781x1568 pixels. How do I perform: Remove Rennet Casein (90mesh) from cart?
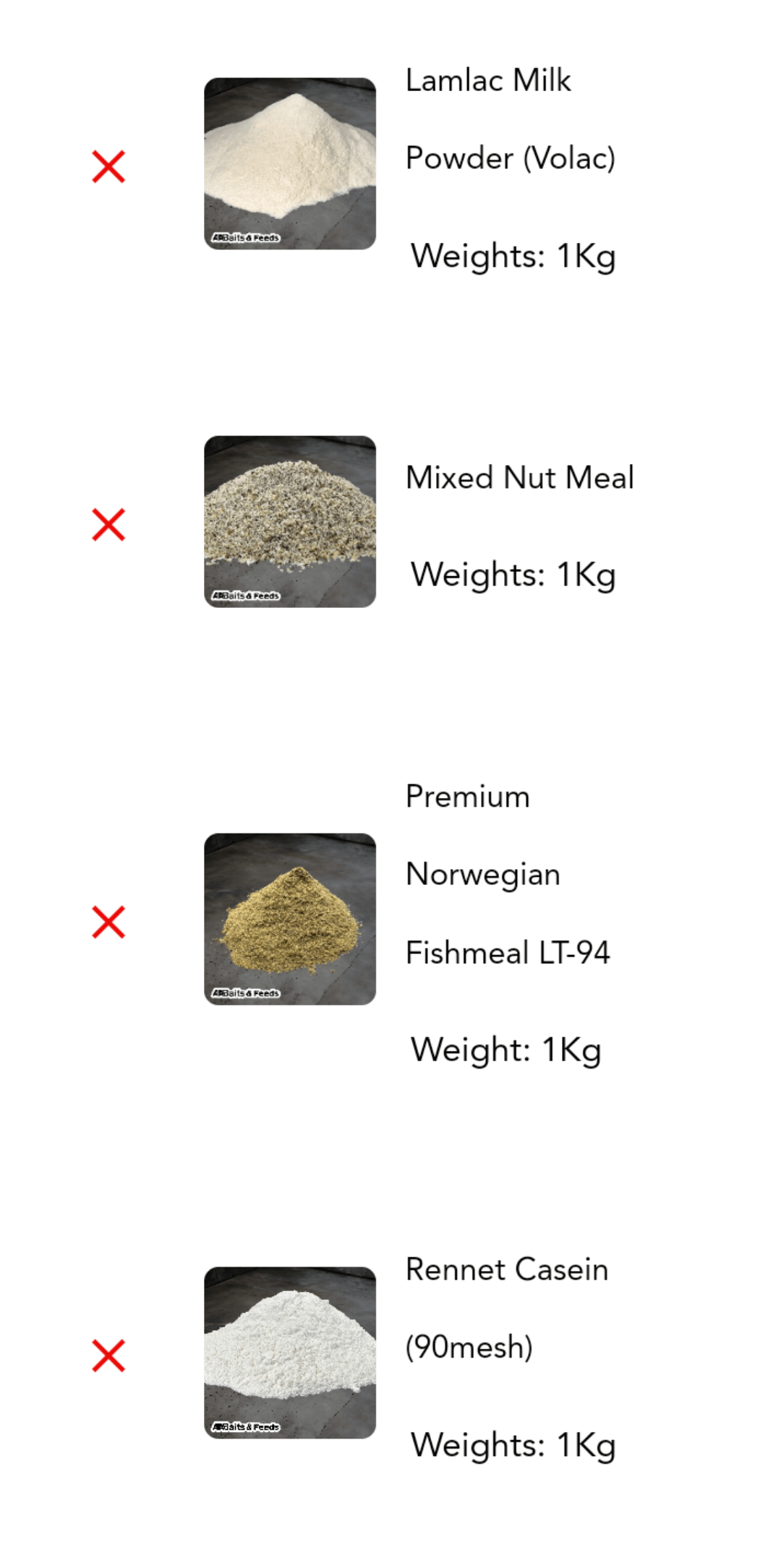pos(108,1355)
